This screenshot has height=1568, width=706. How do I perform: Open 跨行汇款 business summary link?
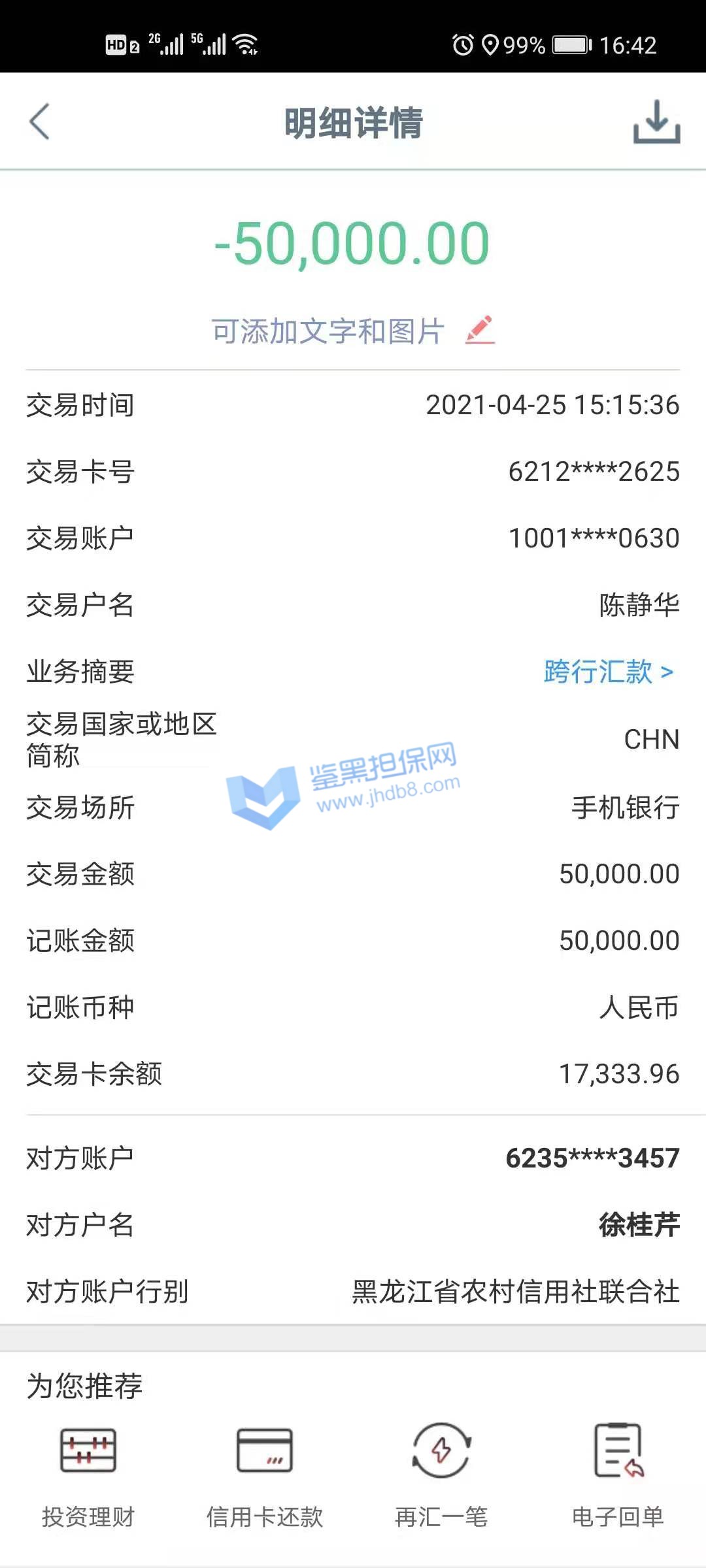coord(608,672)
